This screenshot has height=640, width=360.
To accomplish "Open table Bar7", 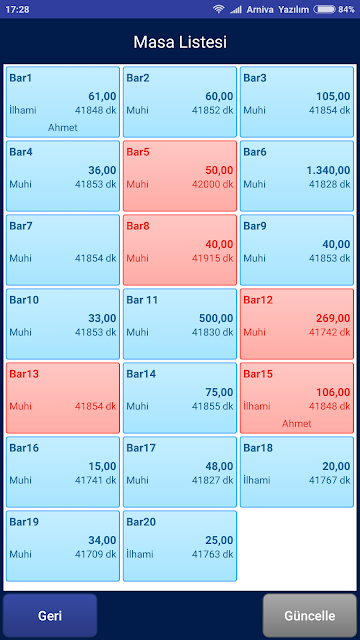I will coord(63,250).
